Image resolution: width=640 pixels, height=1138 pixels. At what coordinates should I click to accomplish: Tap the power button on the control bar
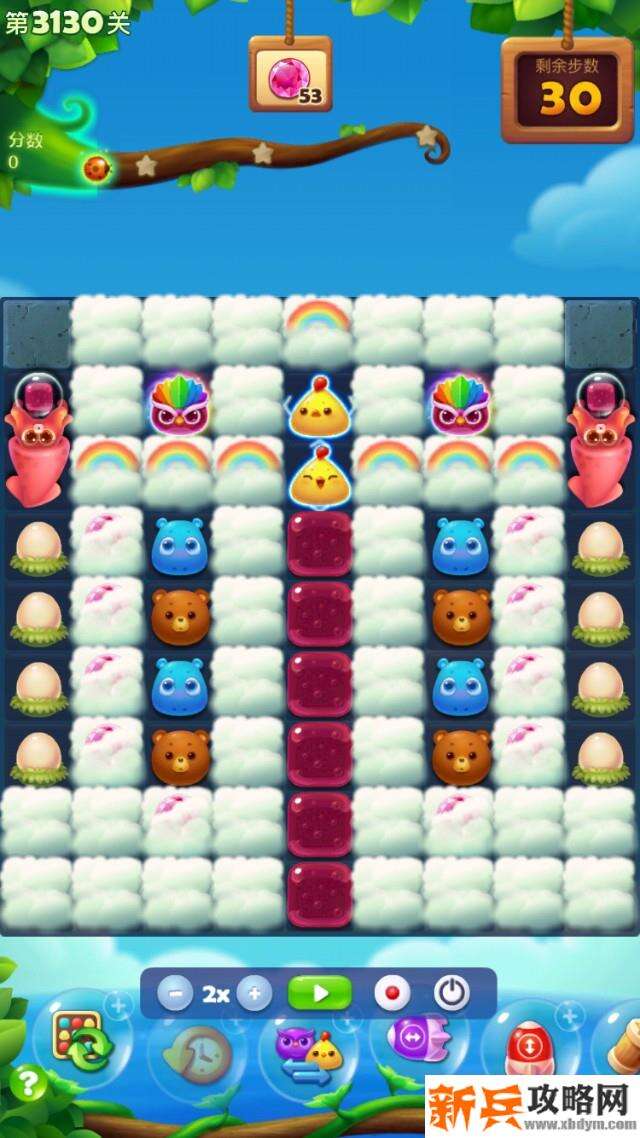click(452, 993)
